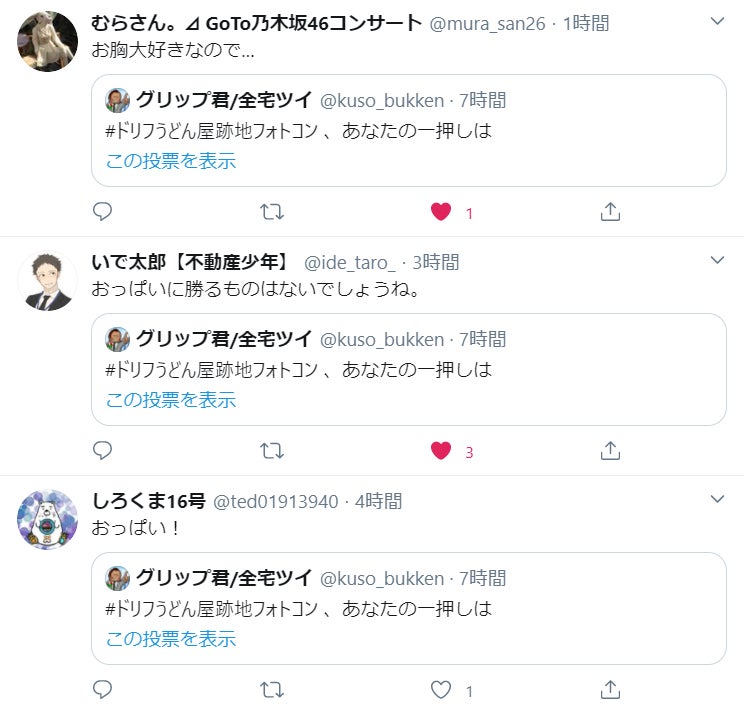Open いで太郎's profile picture
The height and width of the screenshot is (712, 744).
[48, 281]
